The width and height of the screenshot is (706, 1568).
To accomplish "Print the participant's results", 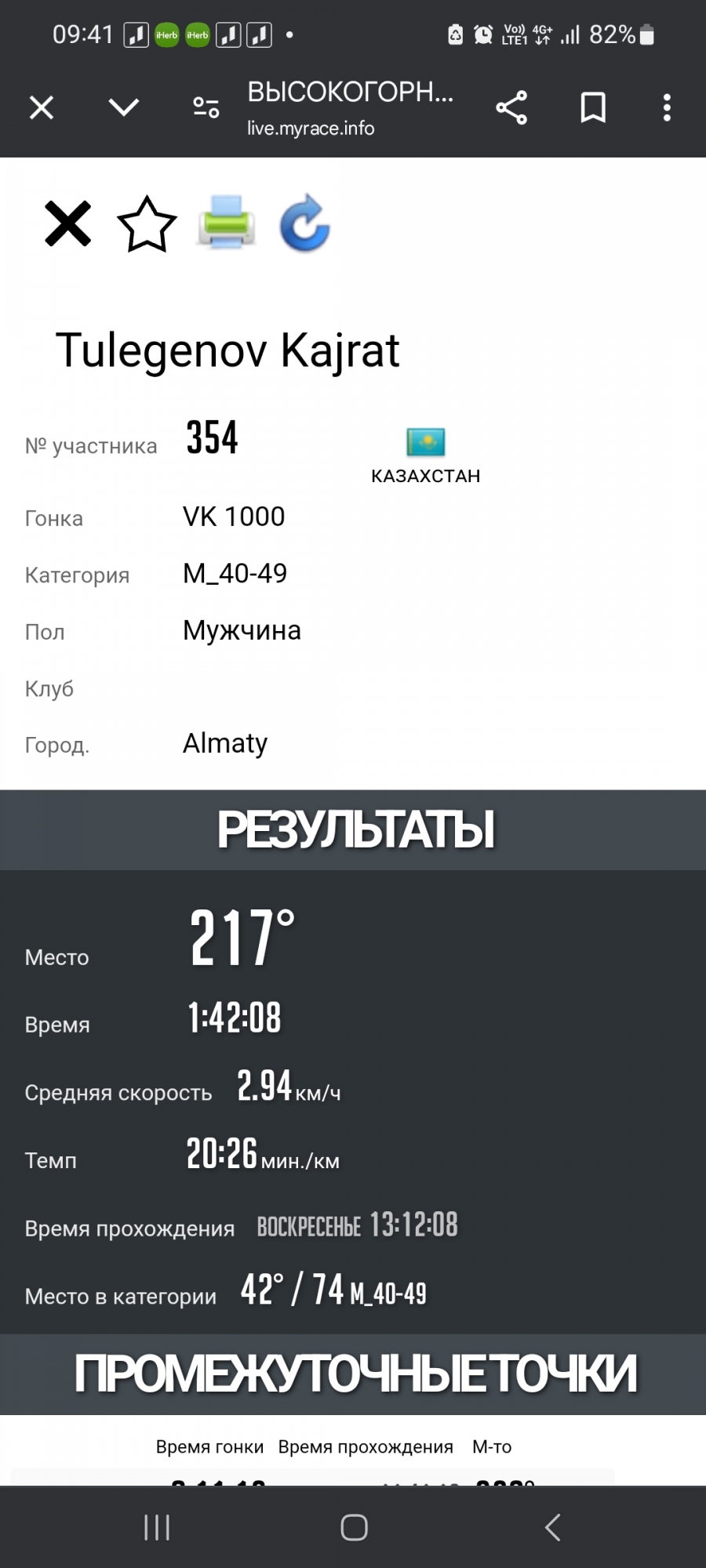I will (226, 223).
